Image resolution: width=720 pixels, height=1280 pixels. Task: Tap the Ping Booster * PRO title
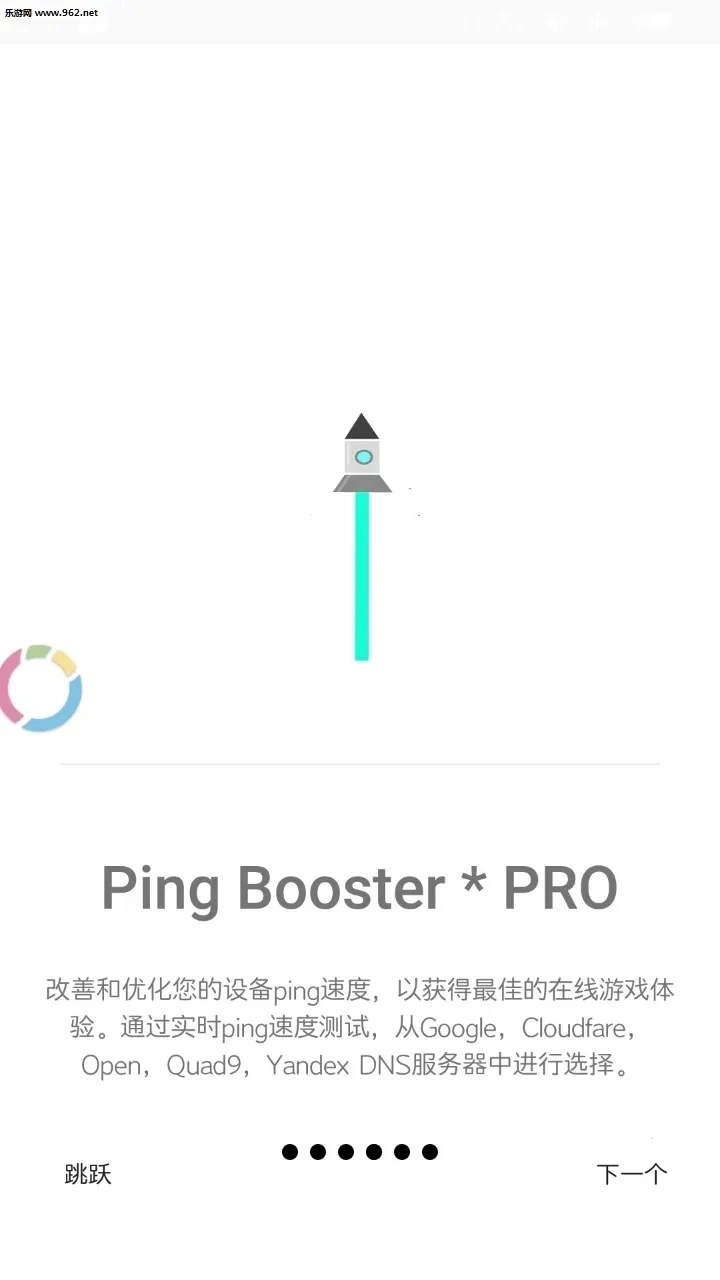pos(359,888)
